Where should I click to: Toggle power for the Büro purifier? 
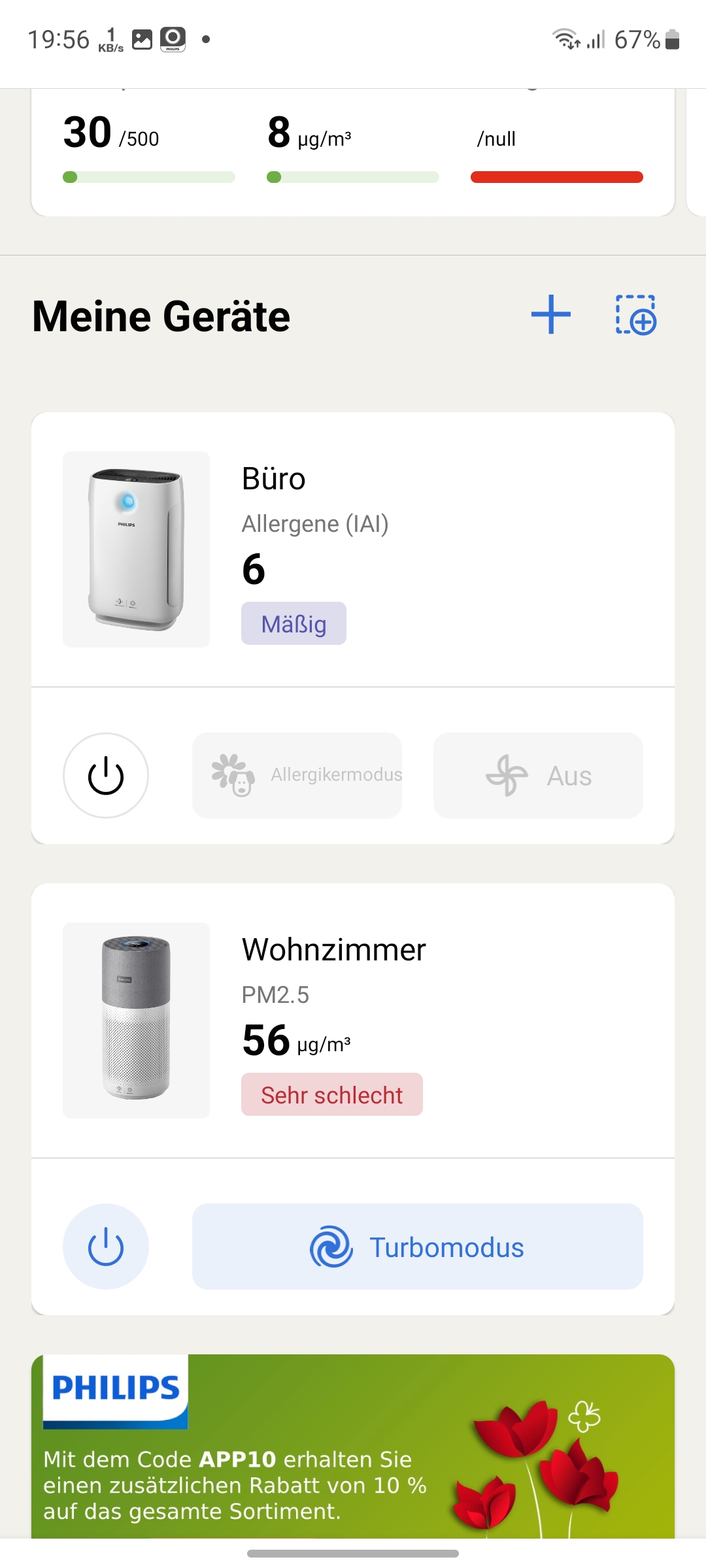pyautogui.click(x=106, y=776)
